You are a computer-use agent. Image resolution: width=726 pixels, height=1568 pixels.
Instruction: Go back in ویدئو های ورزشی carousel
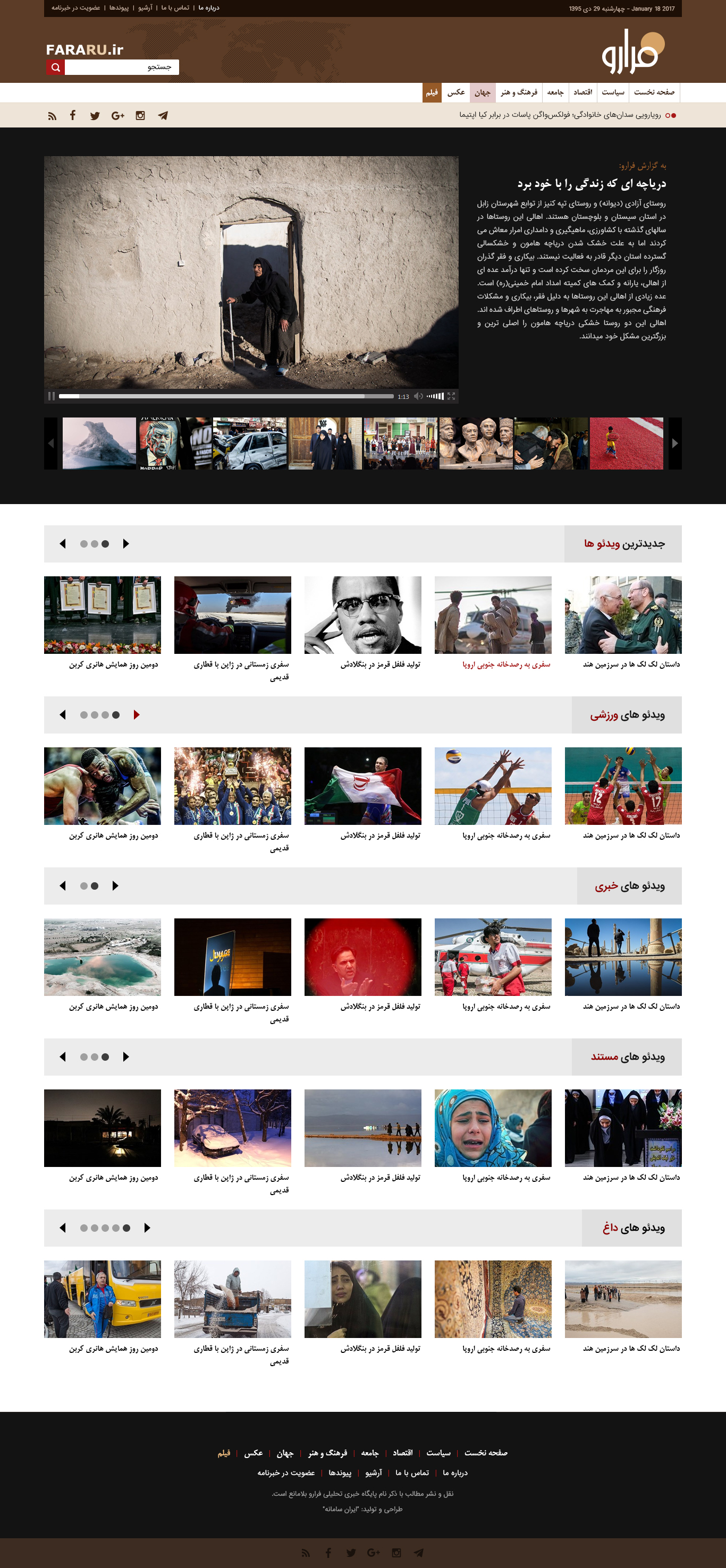[x=63, y=714]
